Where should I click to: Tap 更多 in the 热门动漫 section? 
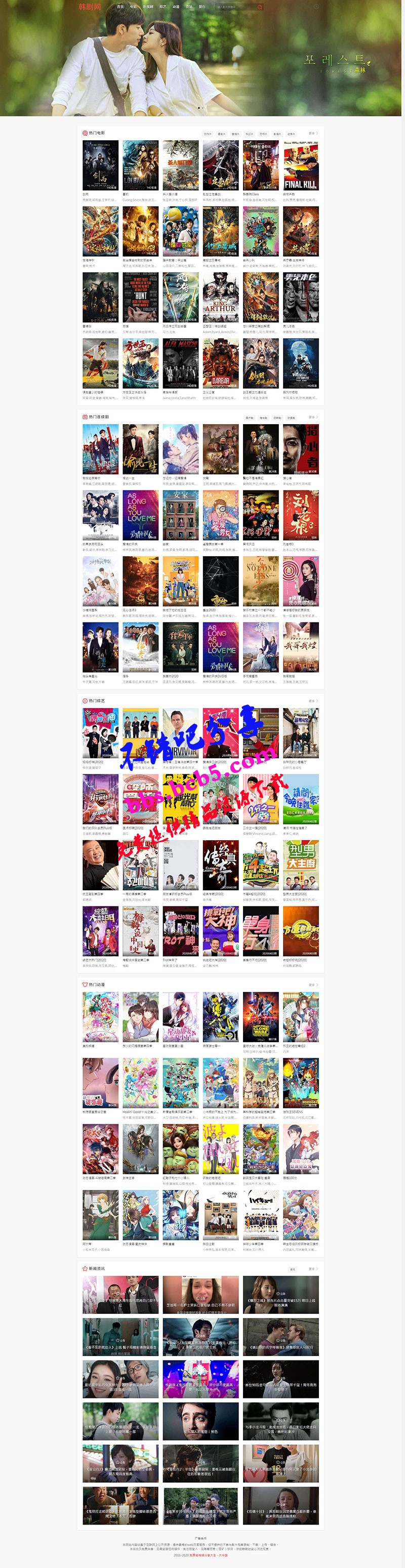coord(313,984)
